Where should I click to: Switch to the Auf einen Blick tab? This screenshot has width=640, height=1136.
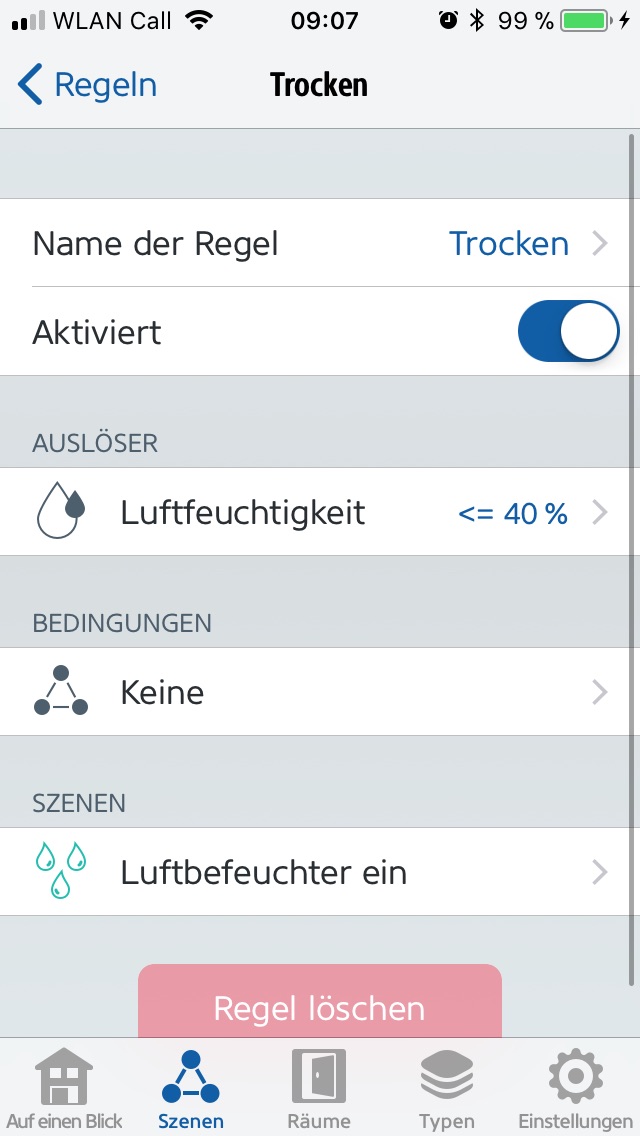[64, 1090]
